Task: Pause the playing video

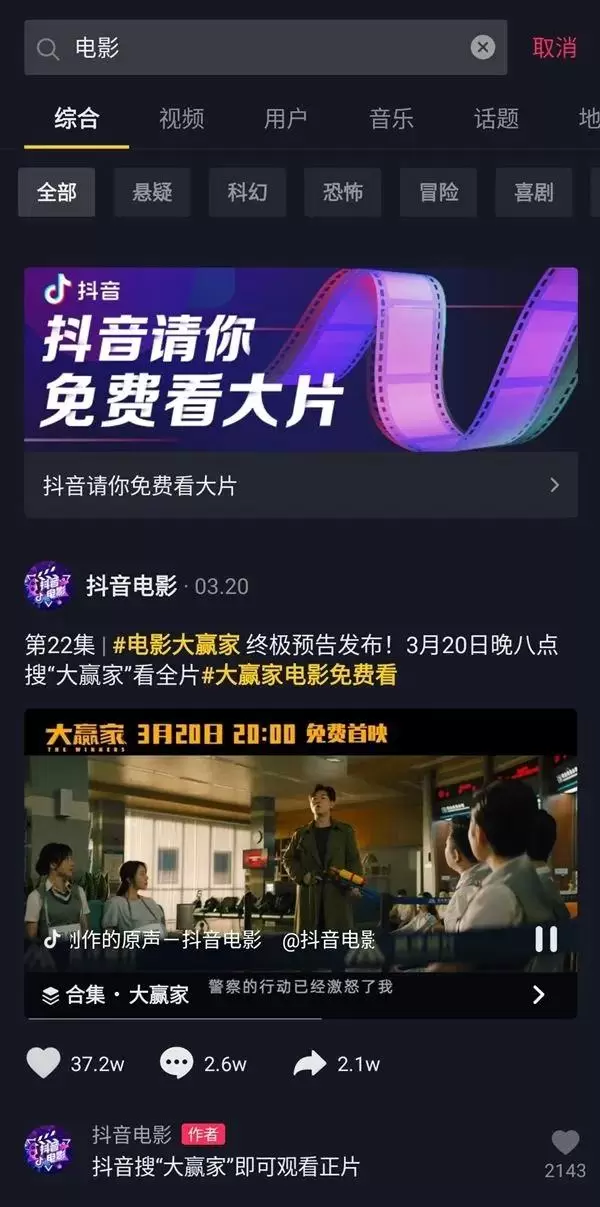Action: click(546, 938)
